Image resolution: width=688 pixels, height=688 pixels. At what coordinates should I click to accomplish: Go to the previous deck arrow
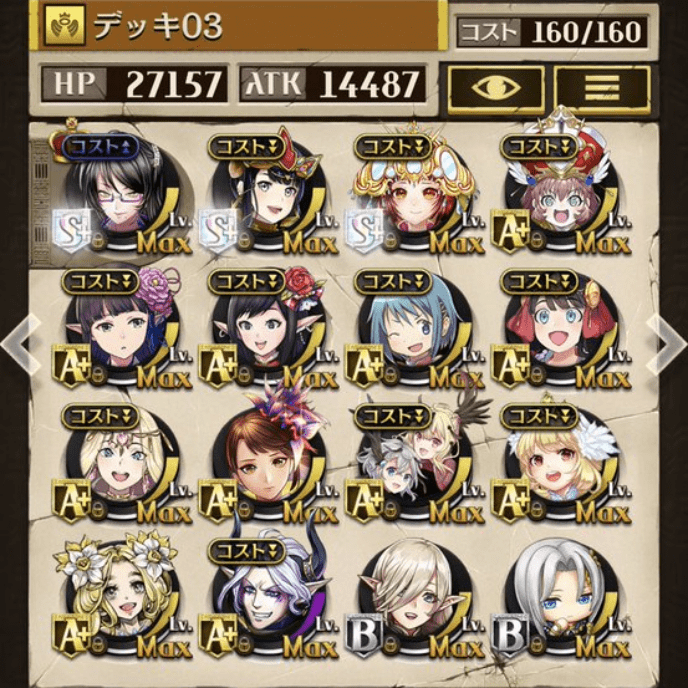point(20,340)
